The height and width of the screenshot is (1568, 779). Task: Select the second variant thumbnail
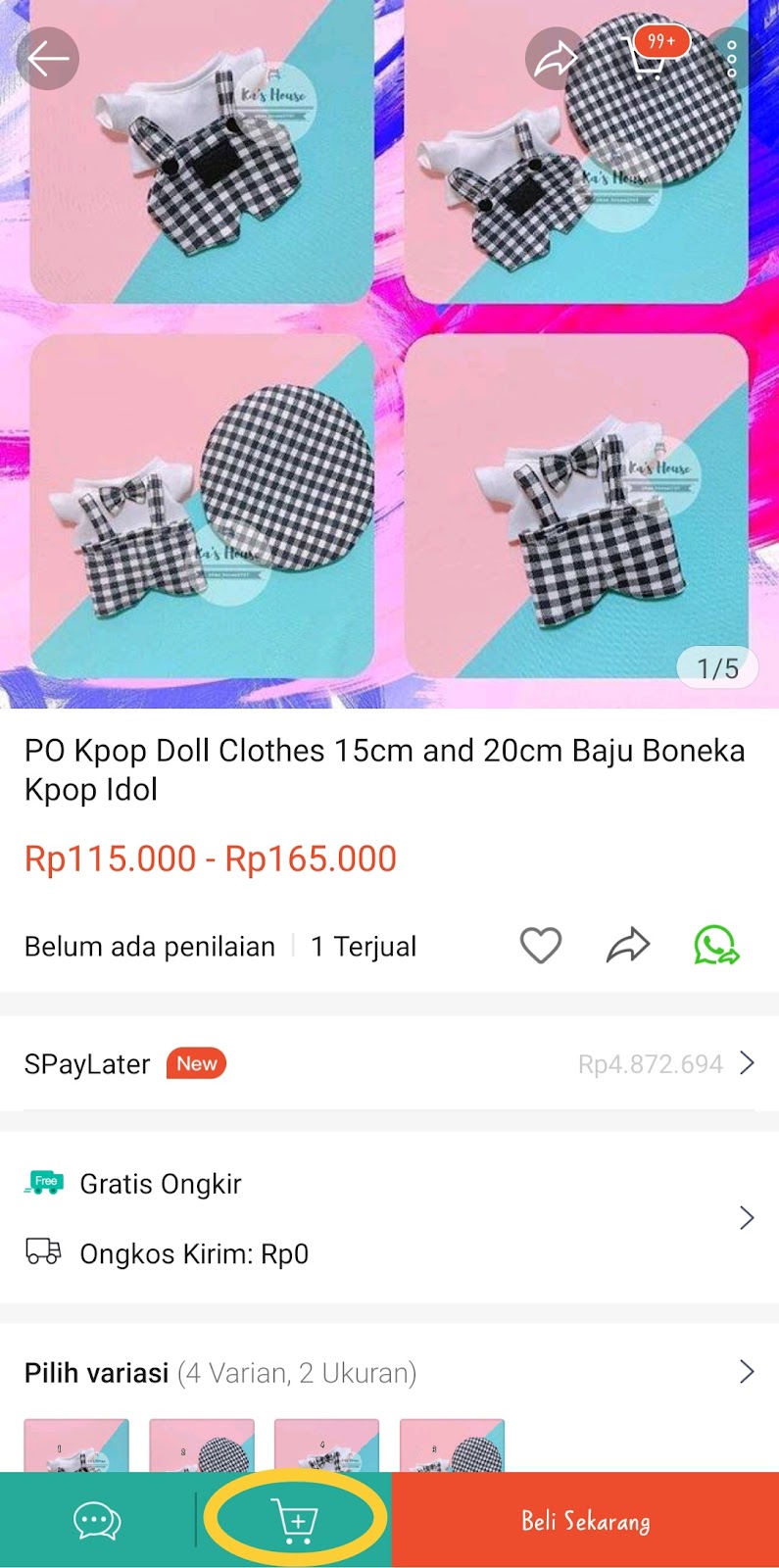202,1445
